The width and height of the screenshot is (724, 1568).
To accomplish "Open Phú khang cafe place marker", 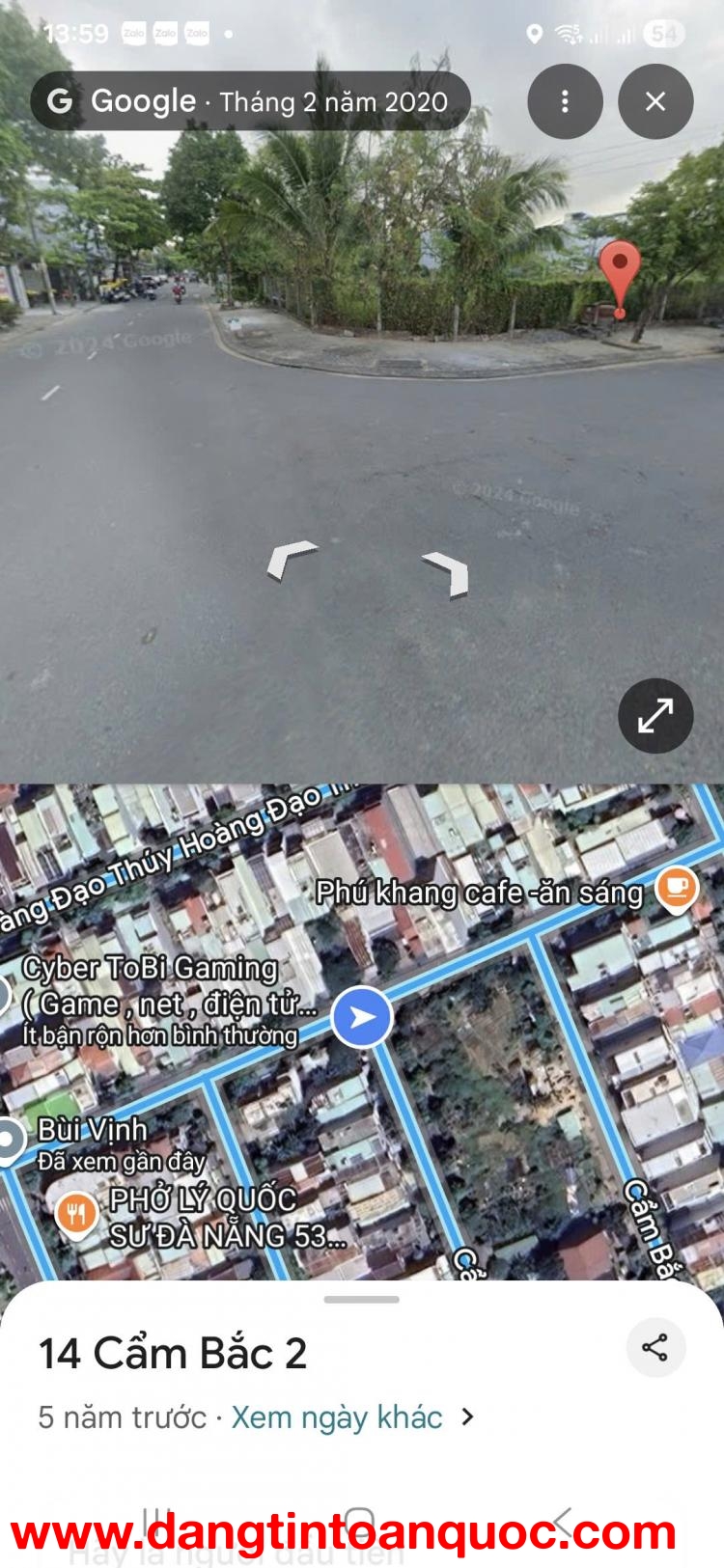I will point(677,889).
